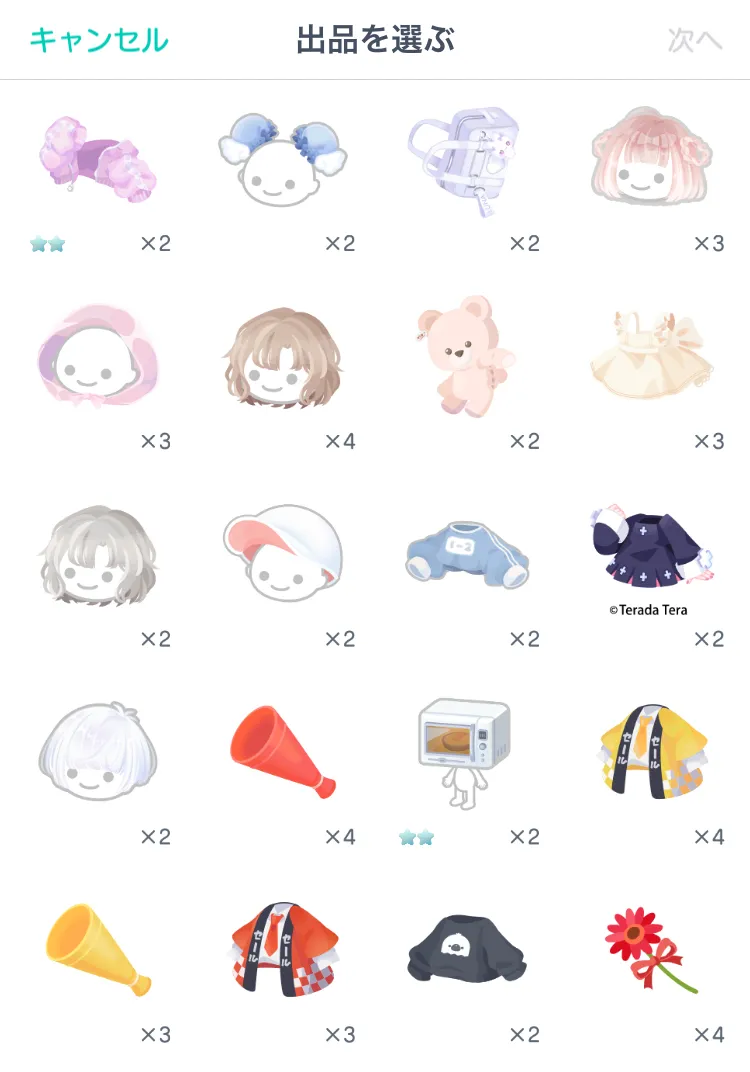Tap the キャンセル cancel button

tap(99, 40)
